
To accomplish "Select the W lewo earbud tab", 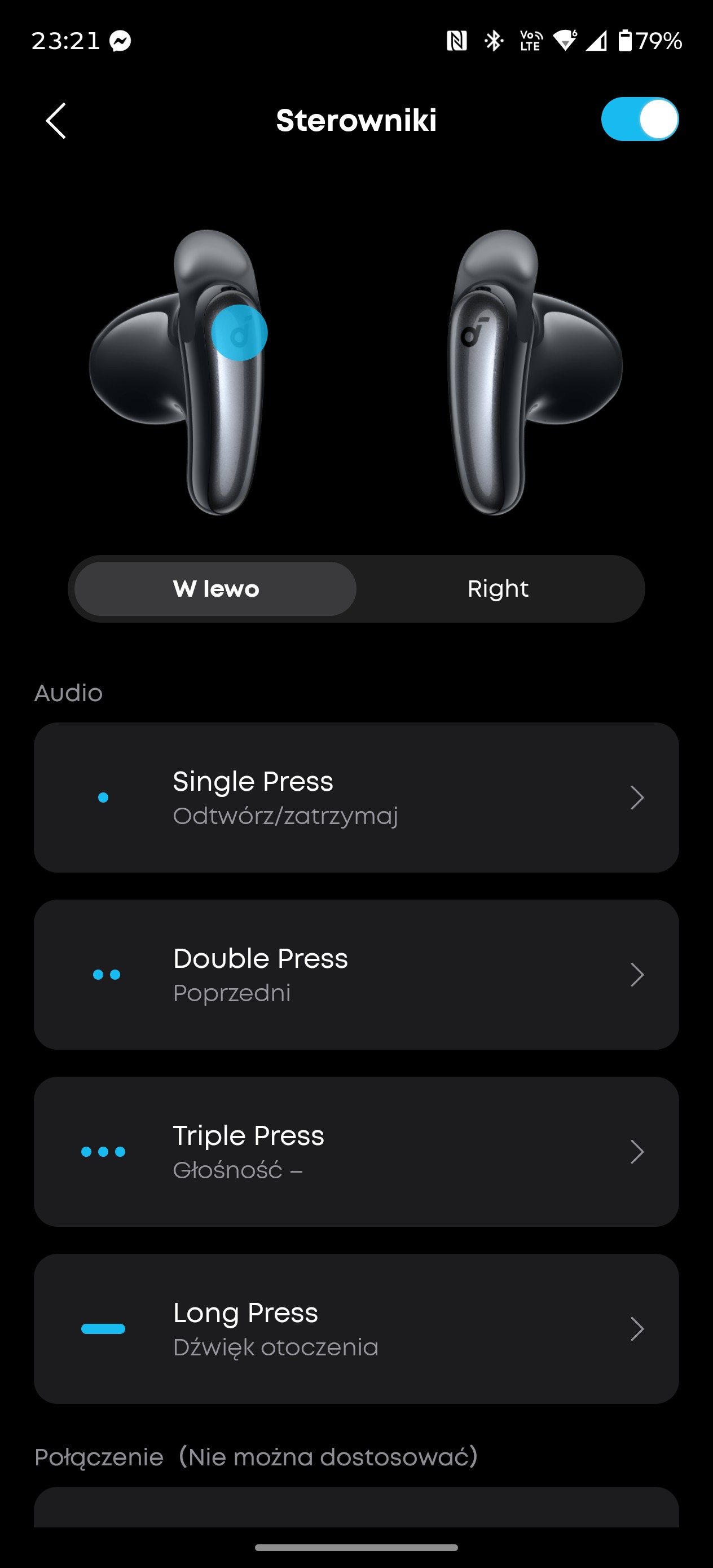I will tap(215, 589).
